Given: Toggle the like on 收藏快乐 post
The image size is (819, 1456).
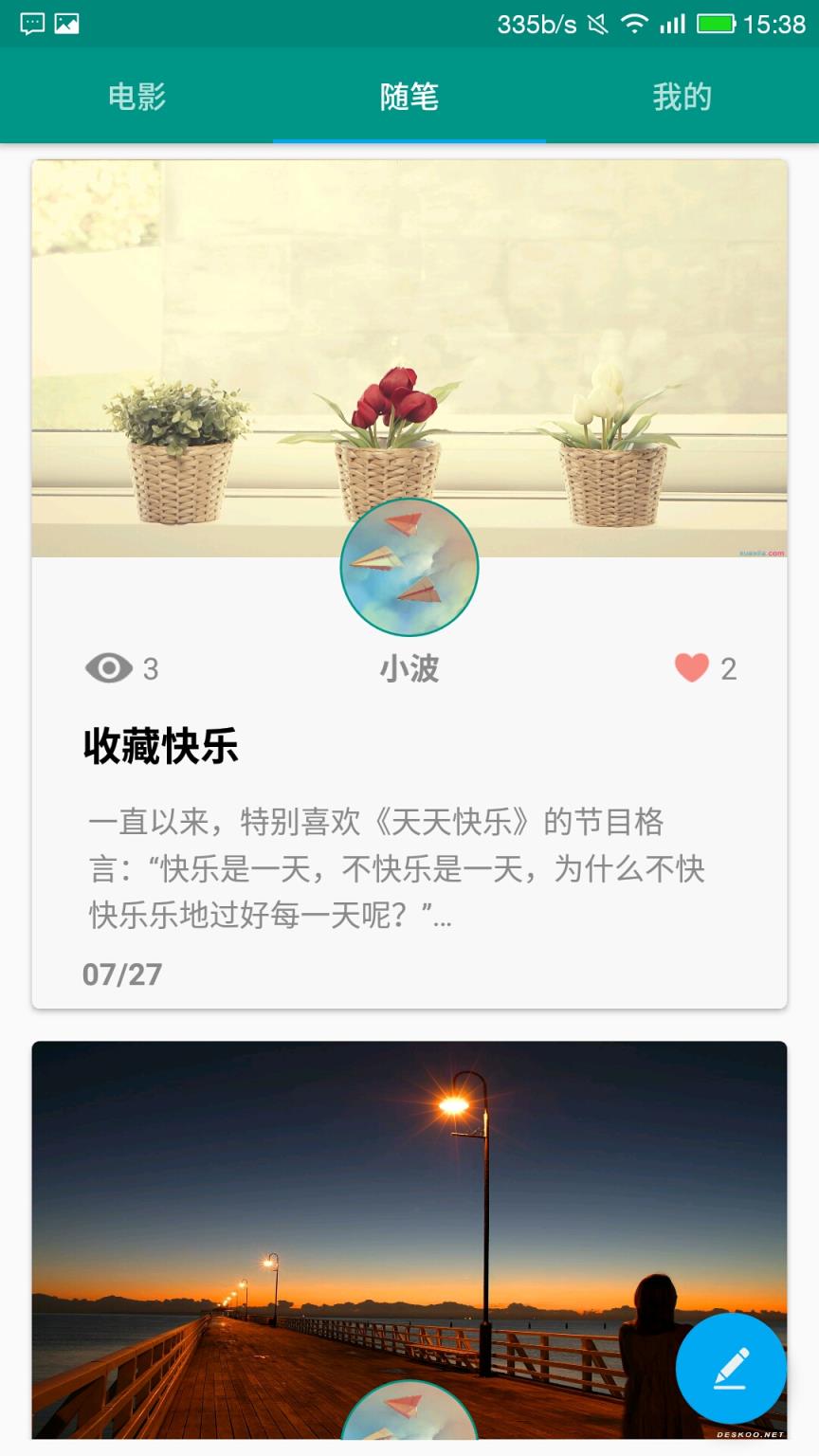Looking at the screenshot, I should 693,668.
